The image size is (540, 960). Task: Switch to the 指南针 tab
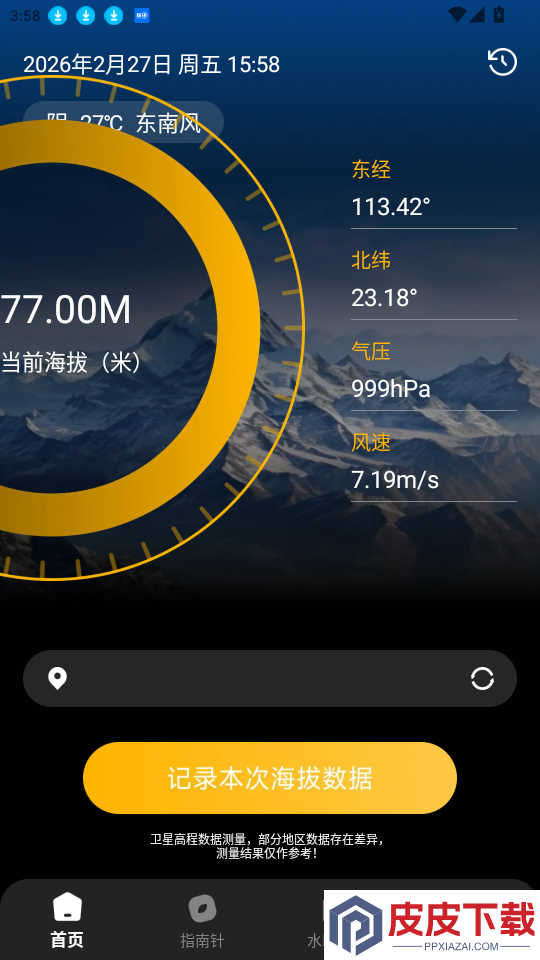pyautogui.click(x=202, y=920)
